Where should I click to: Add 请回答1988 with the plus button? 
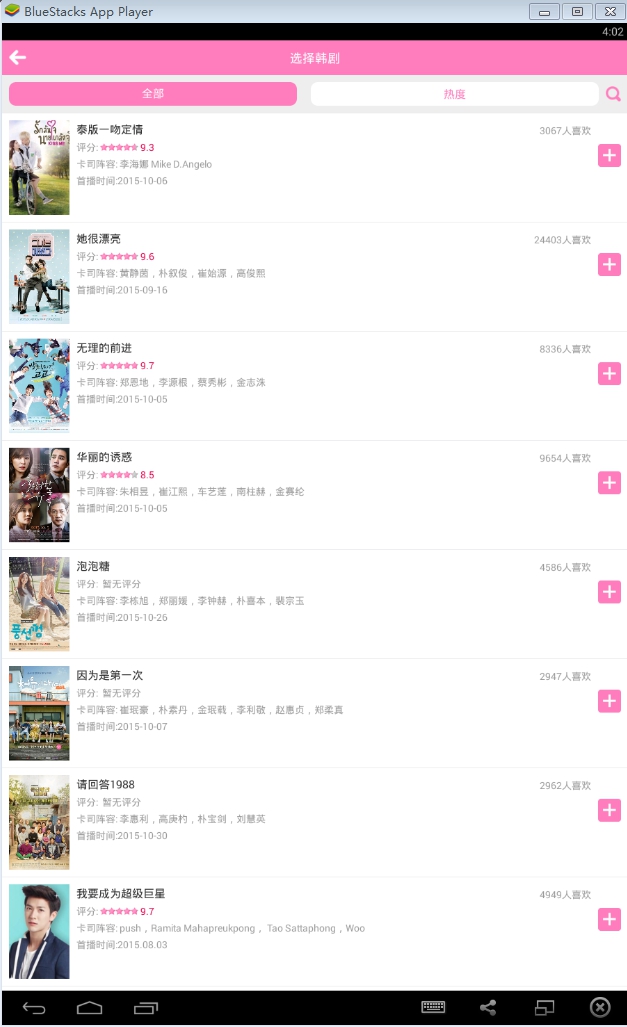point(609,810)
